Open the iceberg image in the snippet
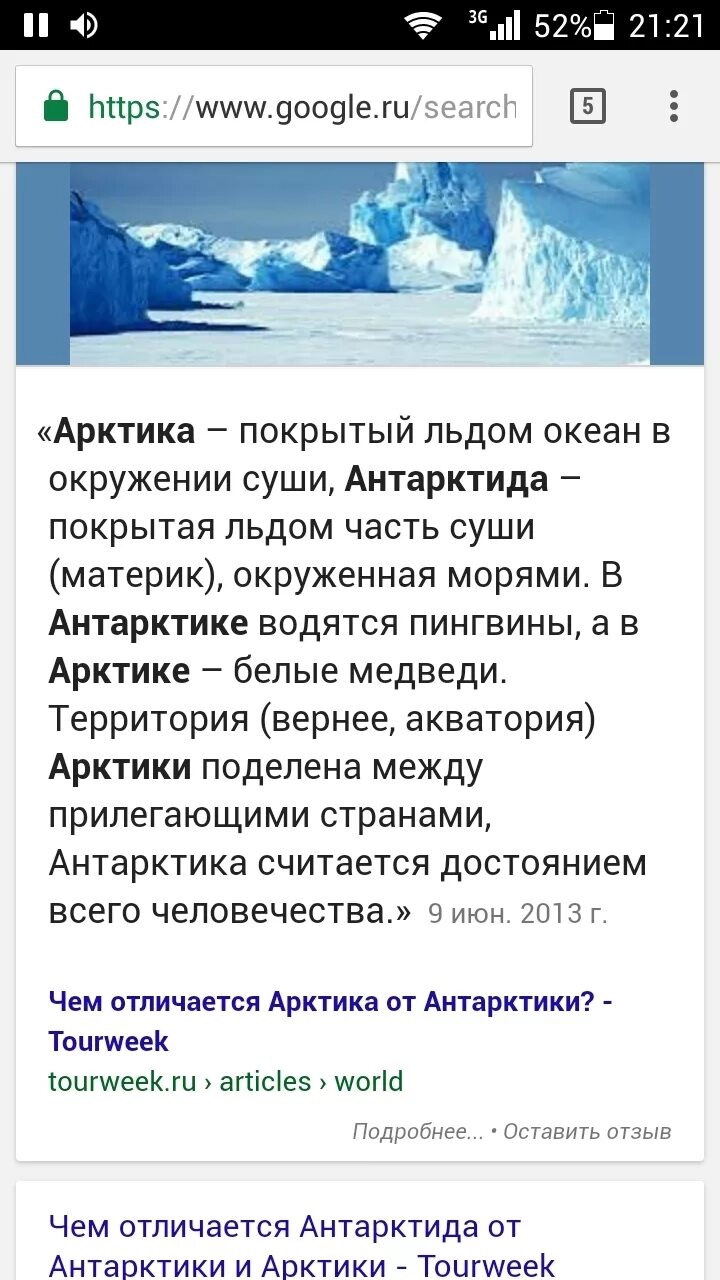 click(x=360, y=264)
